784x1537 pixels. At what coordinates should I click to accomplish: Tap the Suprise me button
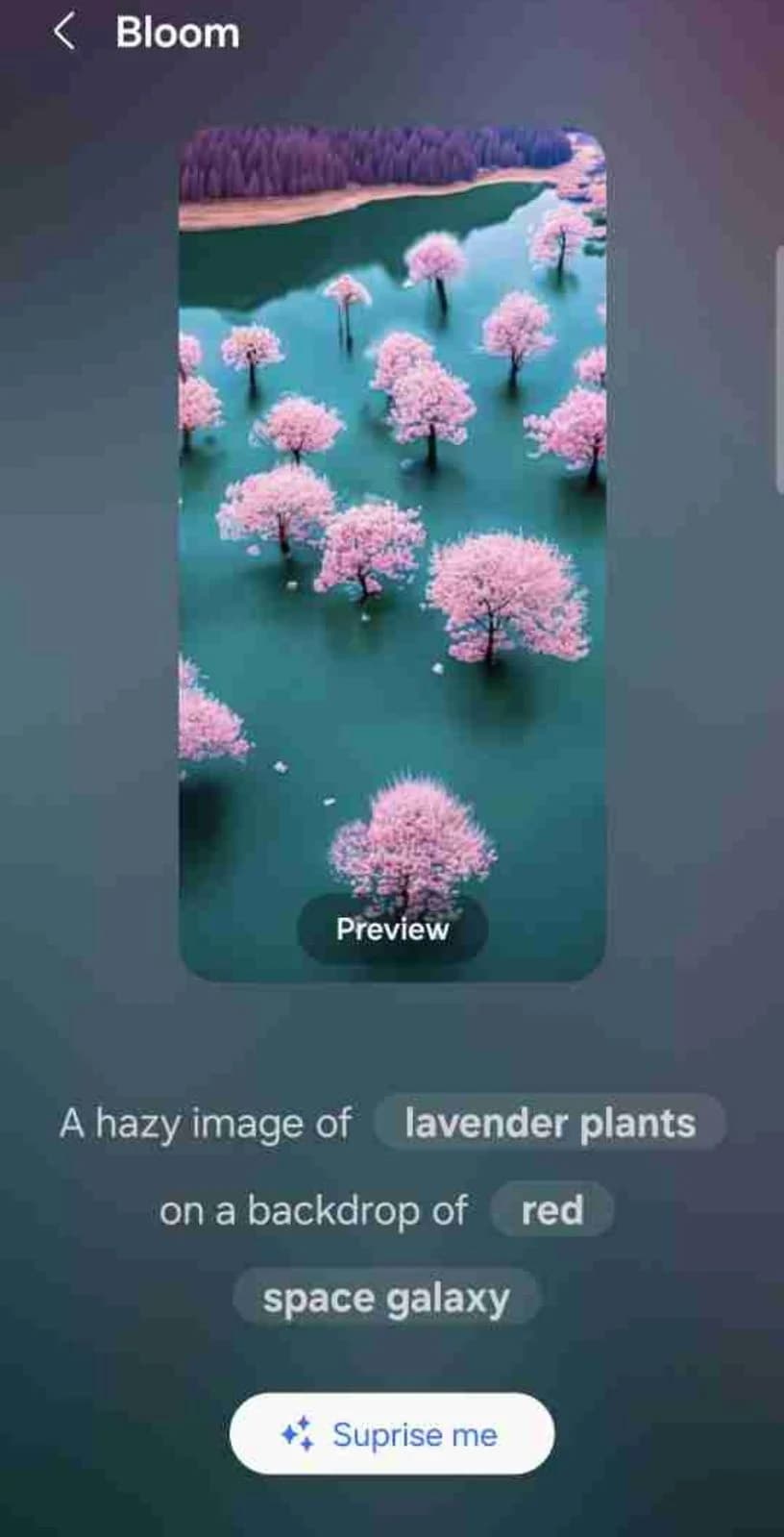click(x=392, y=1434)
